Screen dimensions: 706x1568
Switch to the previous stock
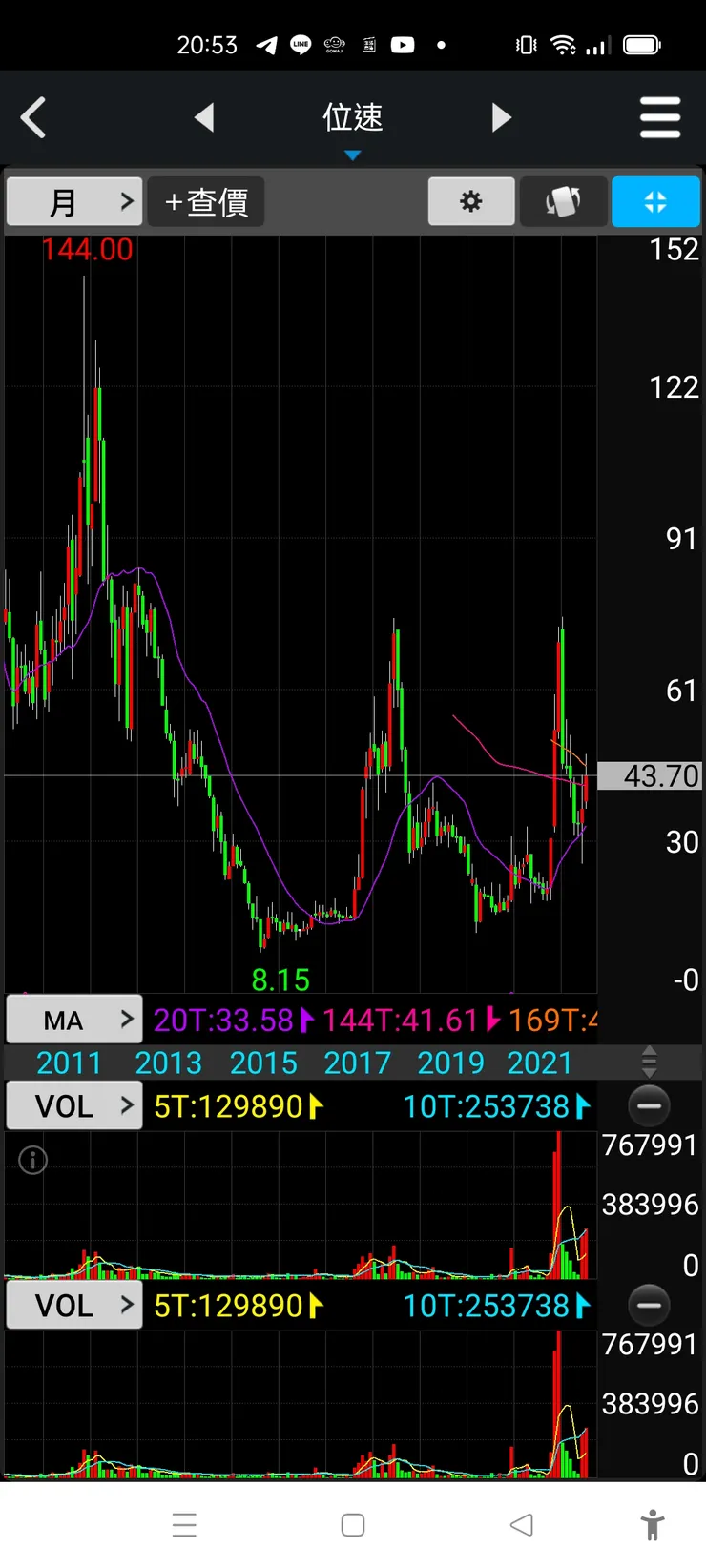pyautogui.click(x=203, y=118)
